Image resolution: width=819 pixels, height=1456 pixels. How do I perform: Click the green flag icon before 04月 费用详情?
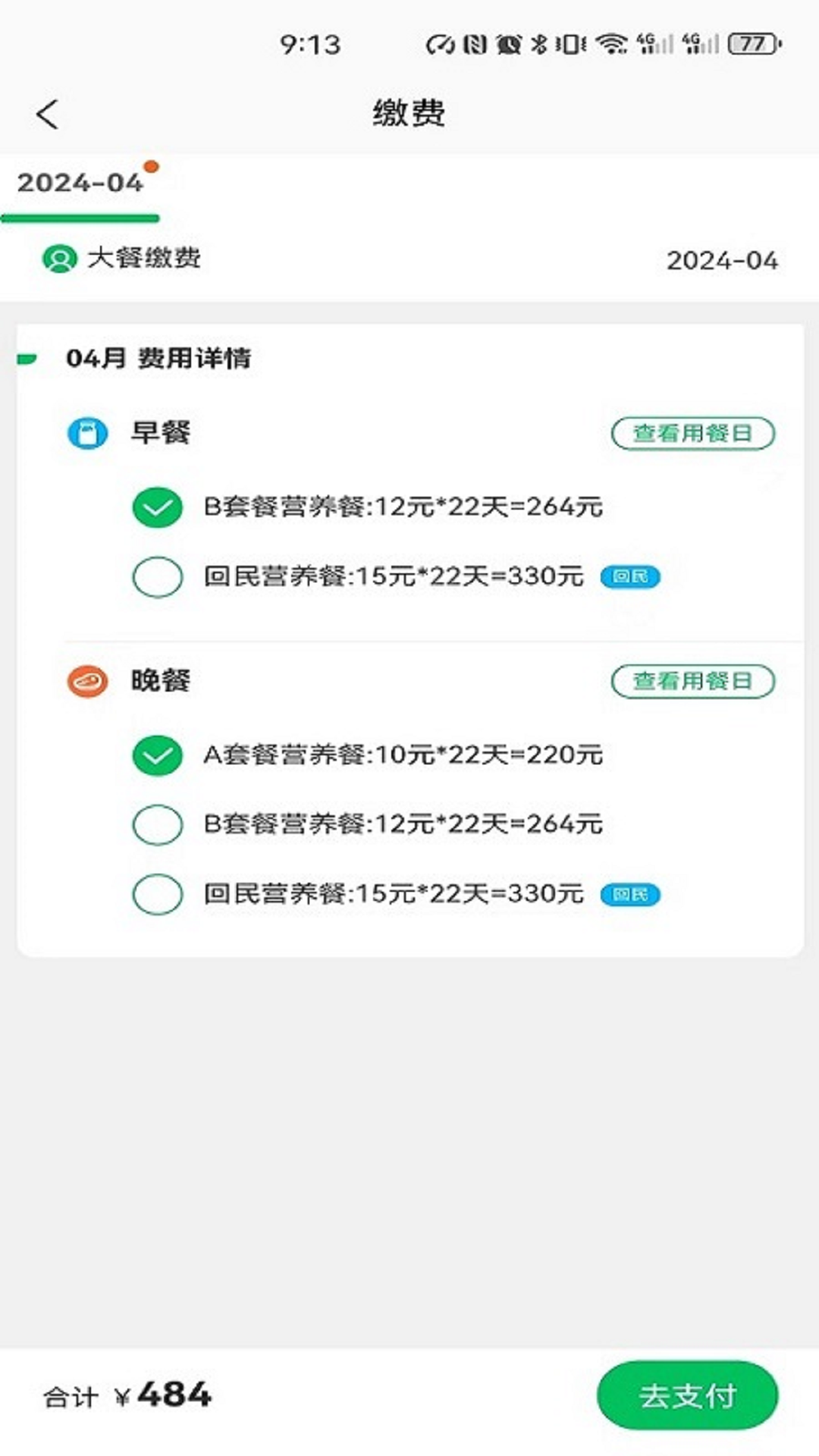tap(27, 357)
